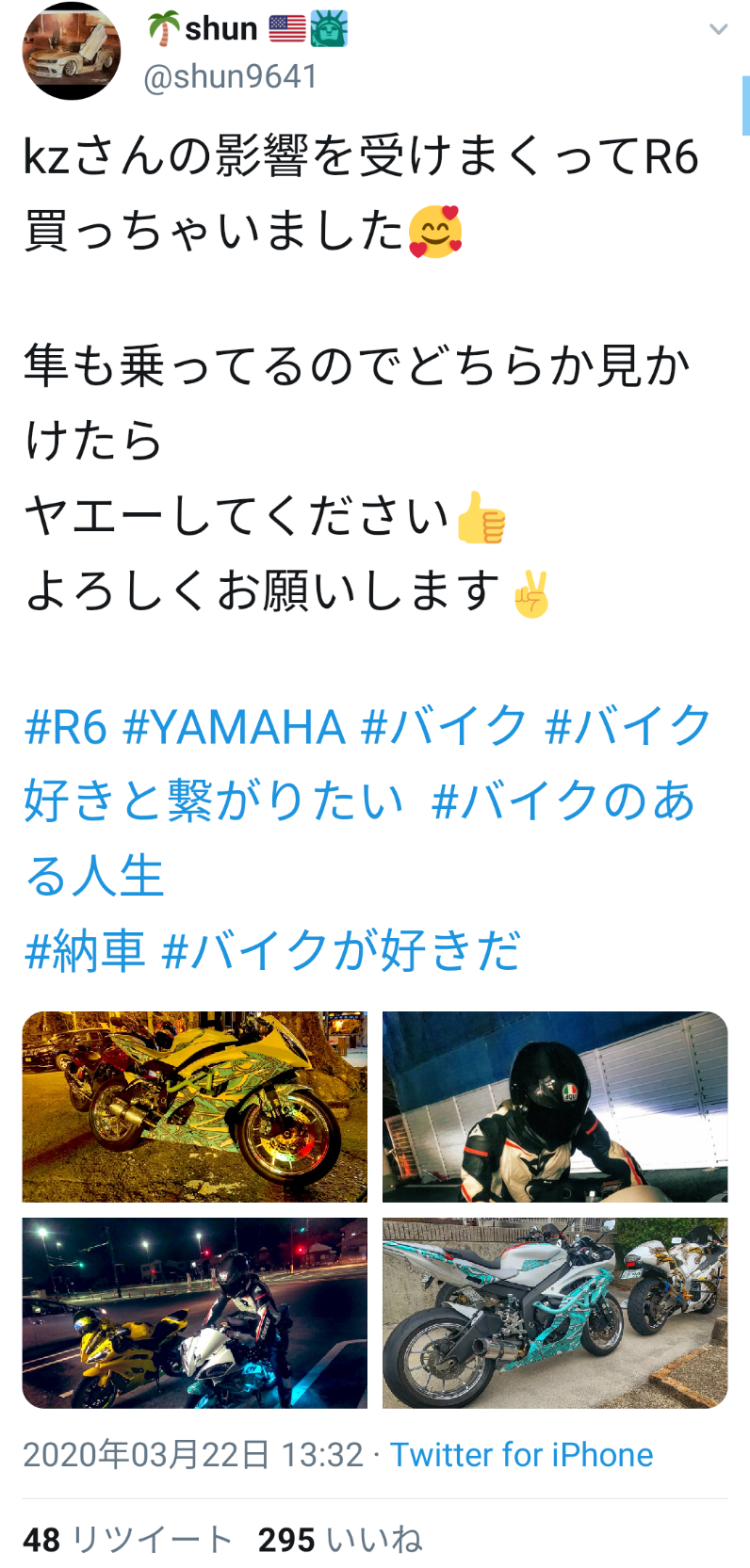This screenshot has height=1568, width=750.
Task: Open the #R6 hashtag
Action: point(66,727)
